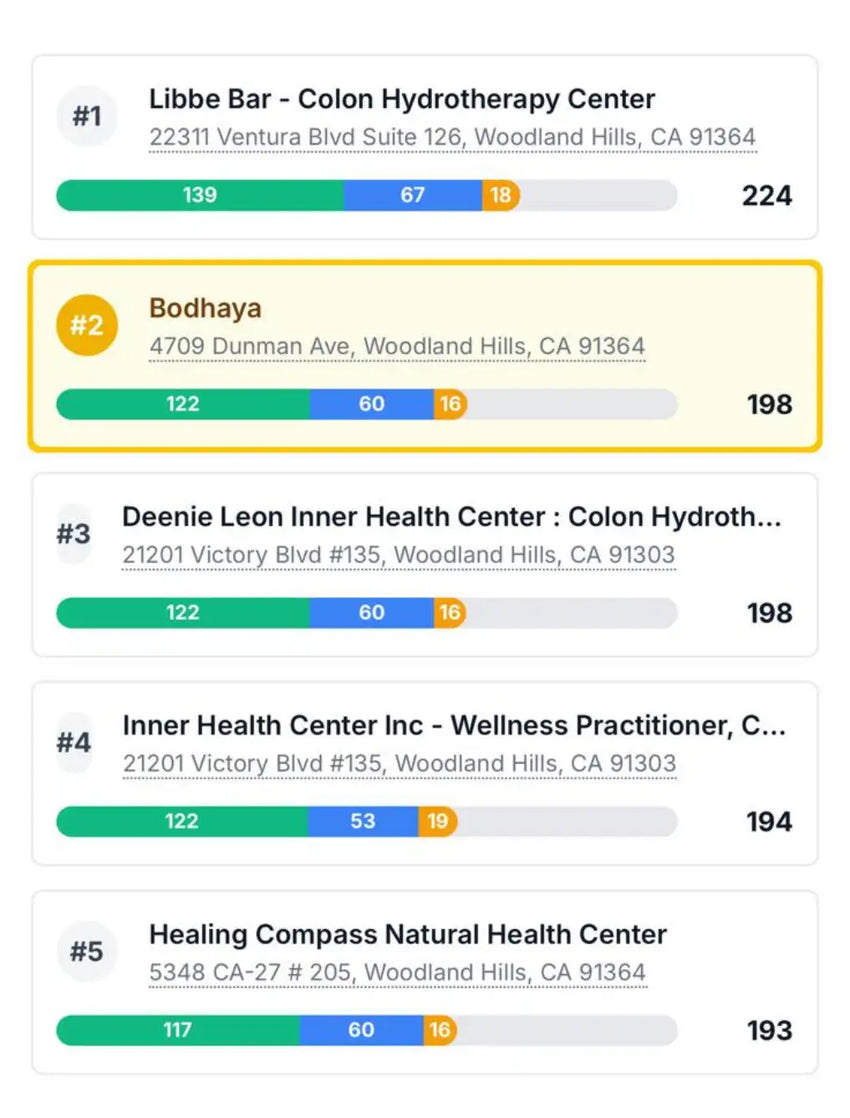Click the #1 rank badge
This screenshot has height=1118, width=850.
[87, 116]
